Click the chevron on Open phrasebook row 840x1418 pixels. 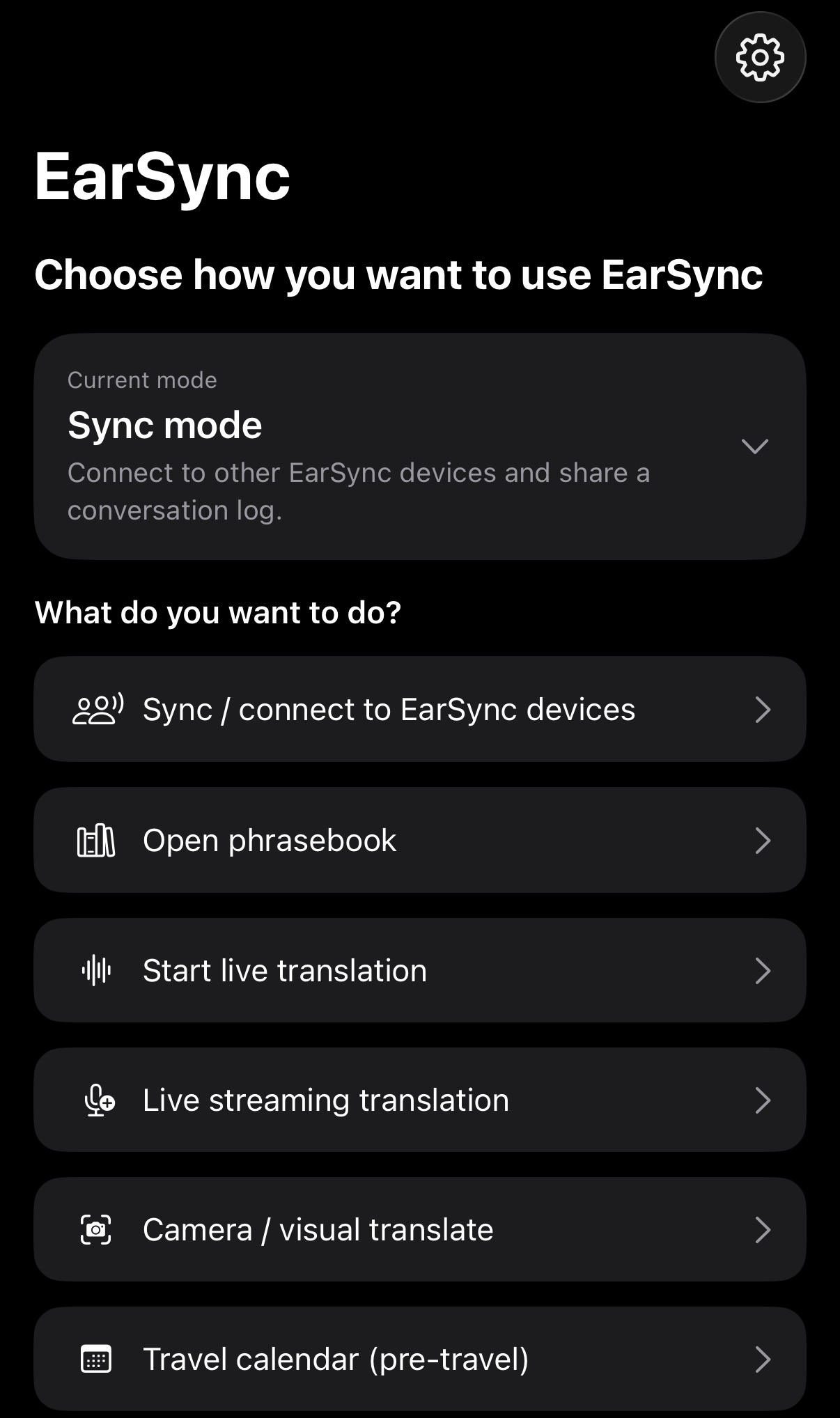pos(763,839)
